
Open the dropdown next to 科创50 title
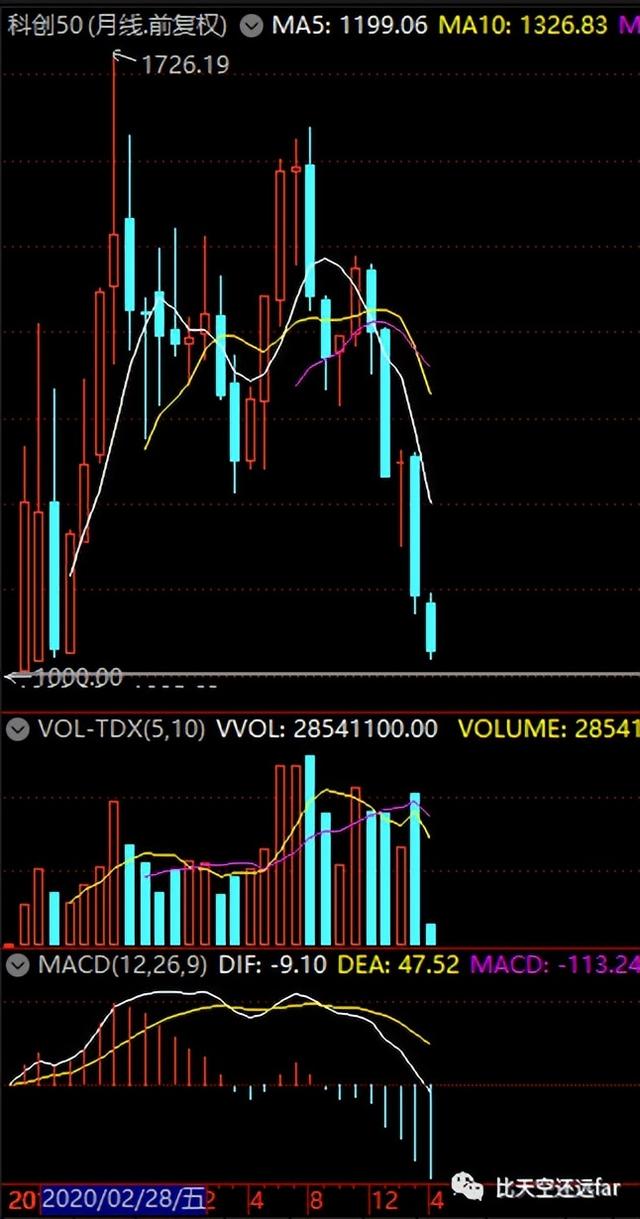(x=253, y=24)
